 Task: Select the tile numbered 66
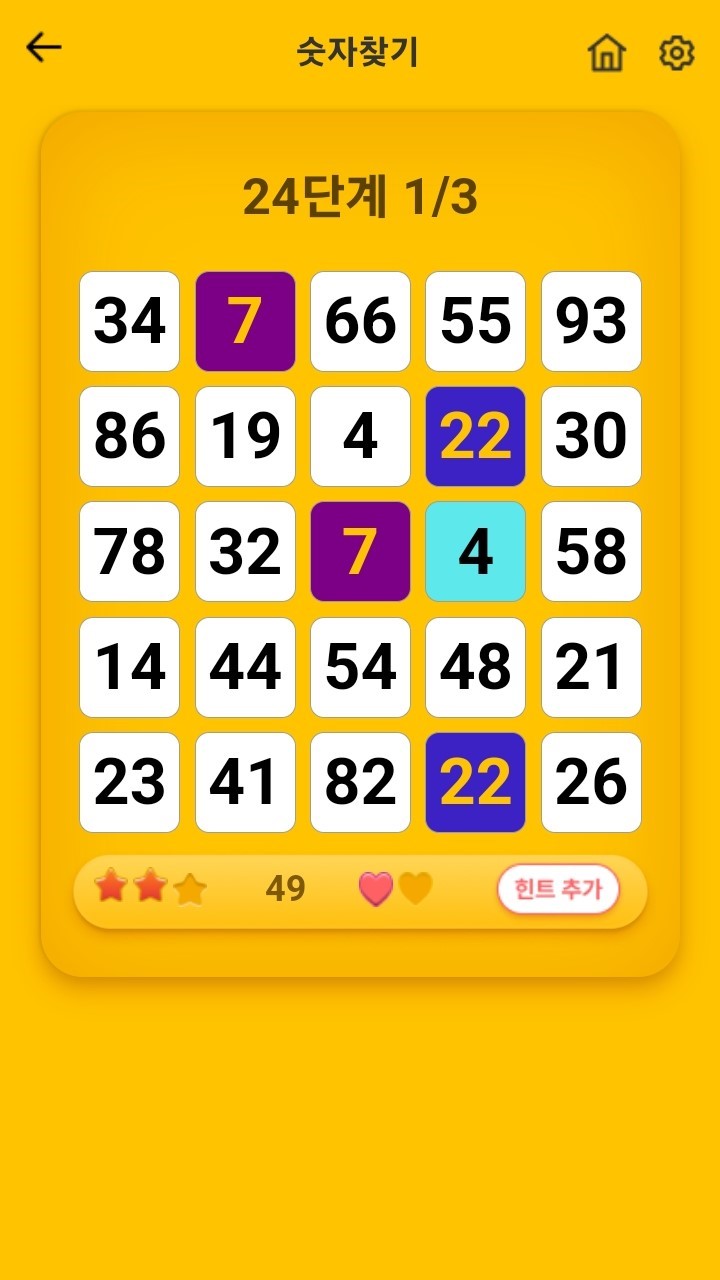(360, 321)
